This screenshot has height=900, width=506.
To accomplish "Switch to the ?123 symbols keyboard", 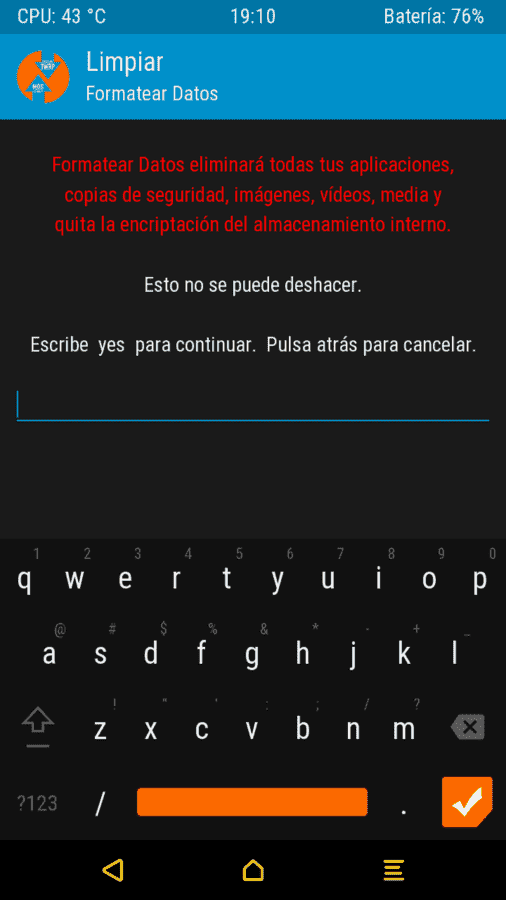I will coord(37,802).
